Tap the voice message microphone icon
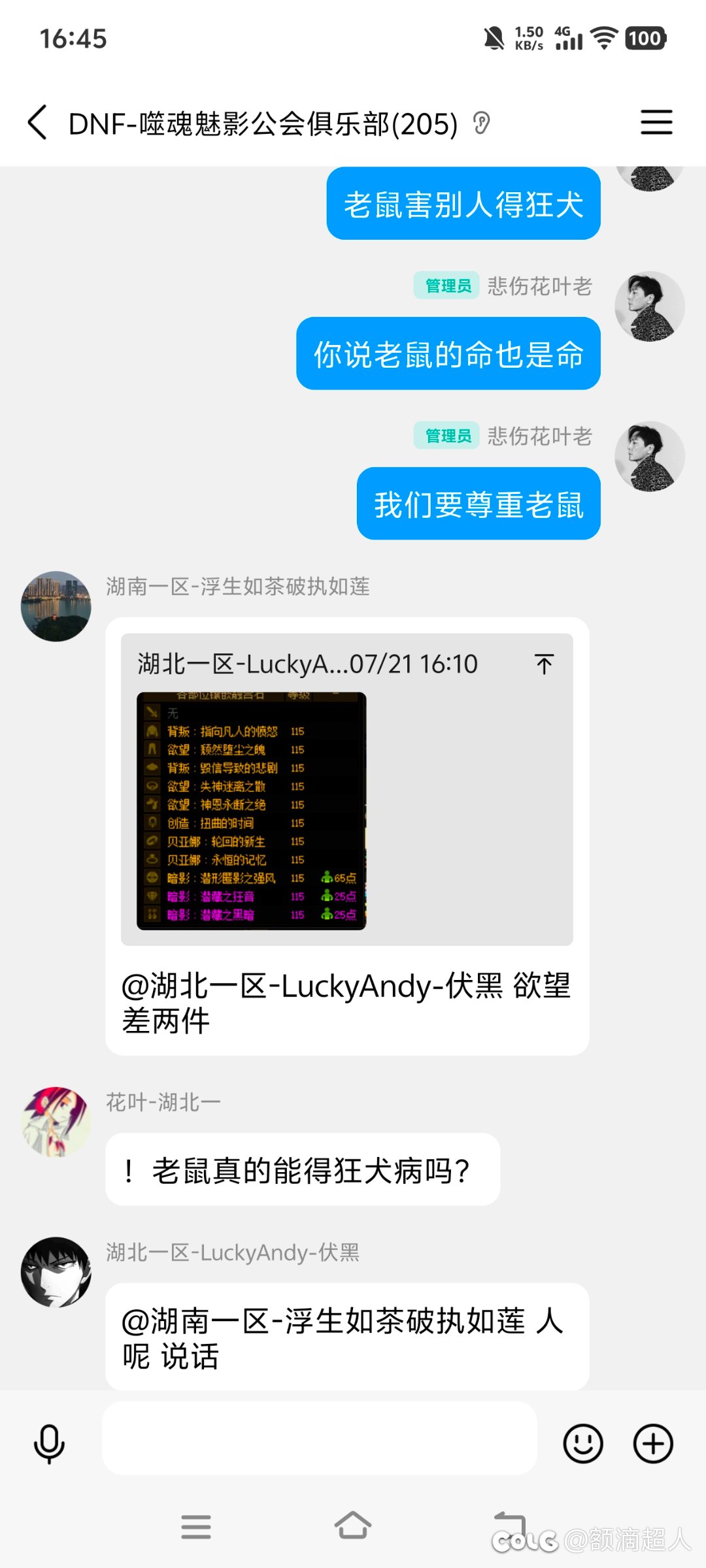This screenshot has height=1568, width=706. [x=49, y=1444]
